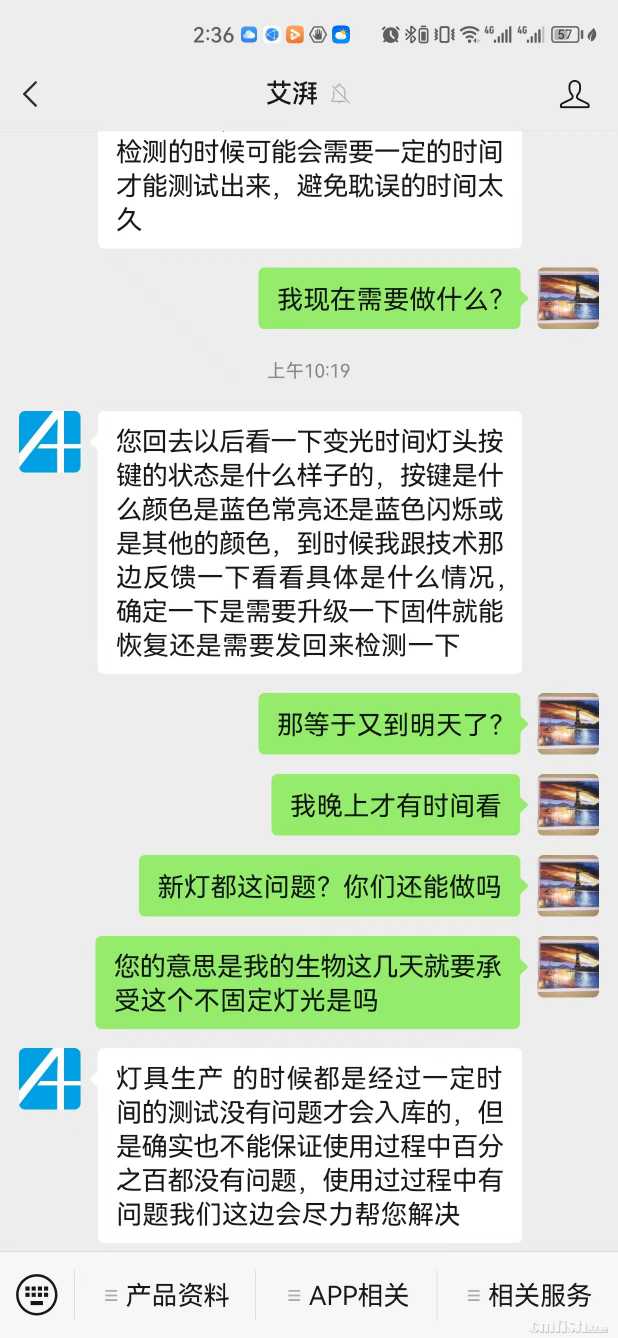Tap 艾湃 avatar beside the 灯具生产 message
Image resolution: width=618 pixels, height=1338 pixels.
[x=50, y=1079]
